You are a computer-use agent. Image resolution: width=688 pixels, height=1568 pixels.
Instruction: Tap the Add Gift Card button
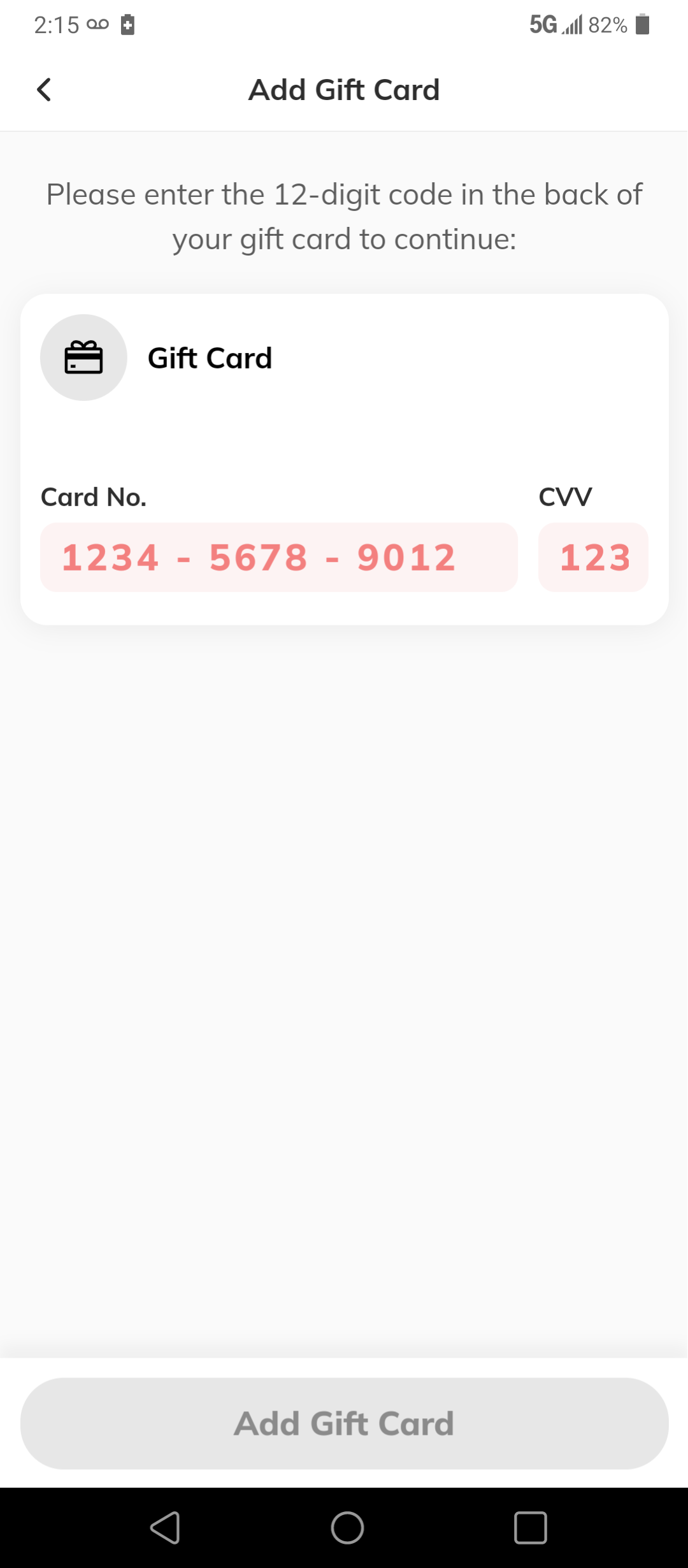345,1423
